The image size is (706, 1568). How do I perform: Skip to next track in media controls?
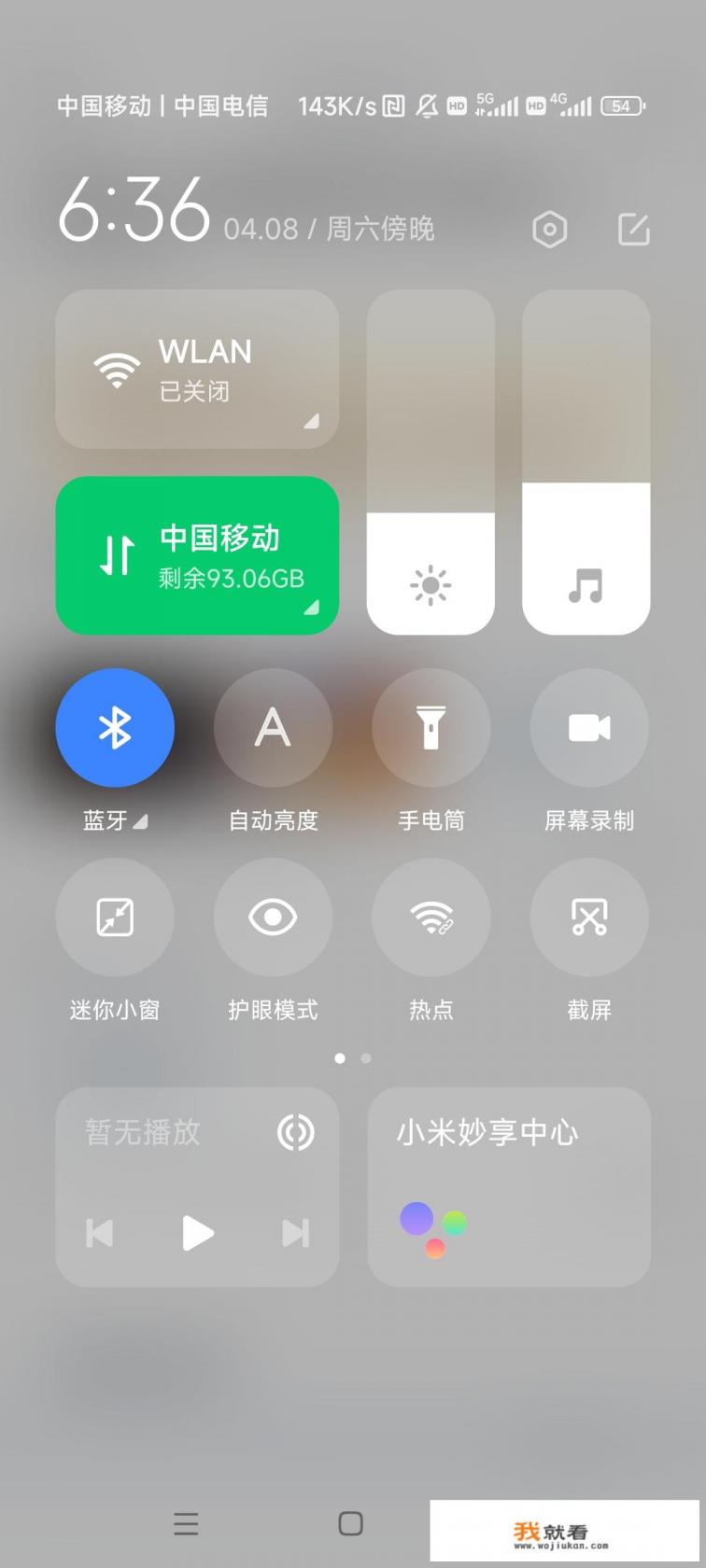tap(295, 1233)
